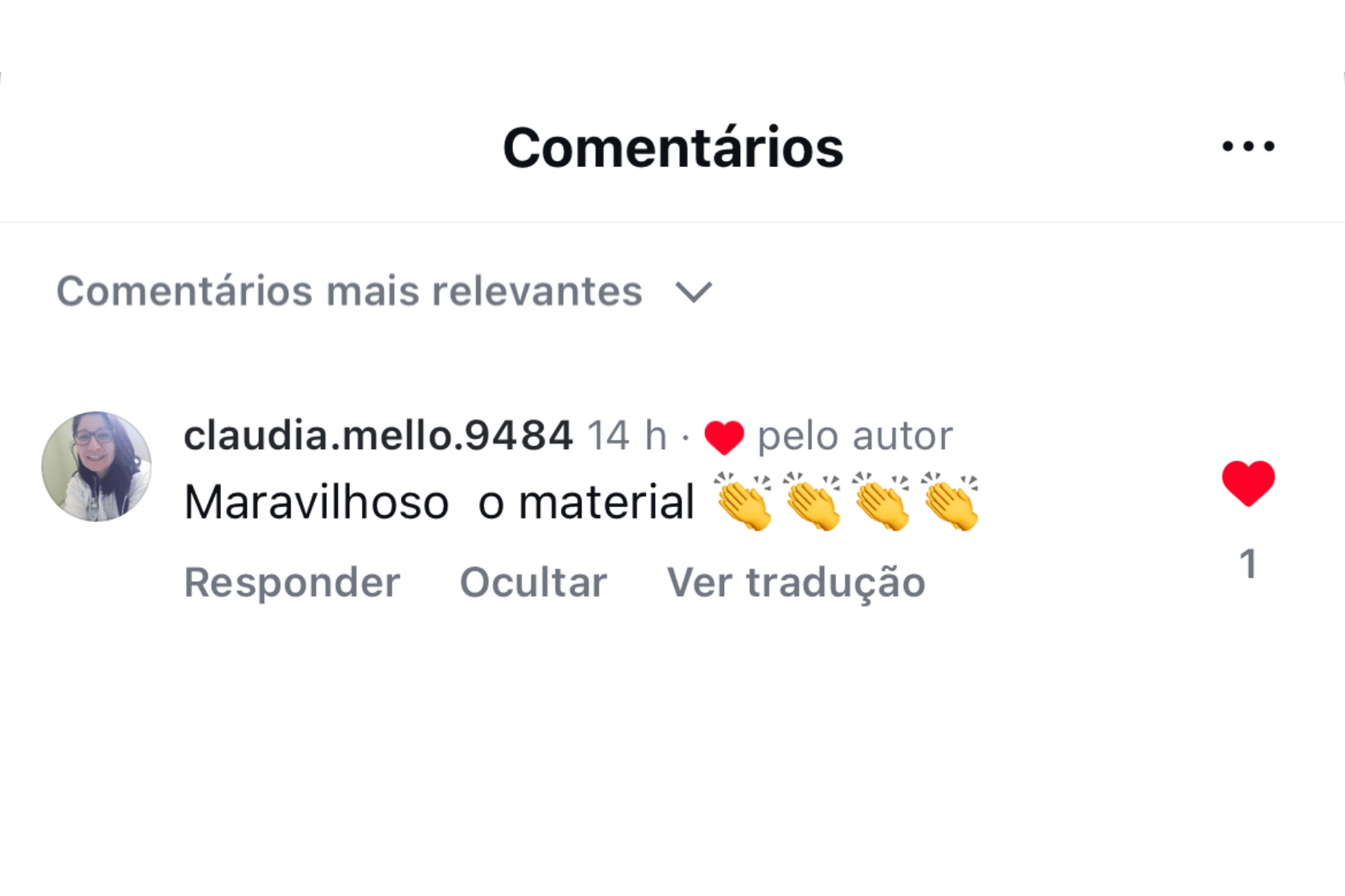Open claudia.mello.9484's profile picture
The height and width of the screenshot is (896, 1345).
point(96,467)
